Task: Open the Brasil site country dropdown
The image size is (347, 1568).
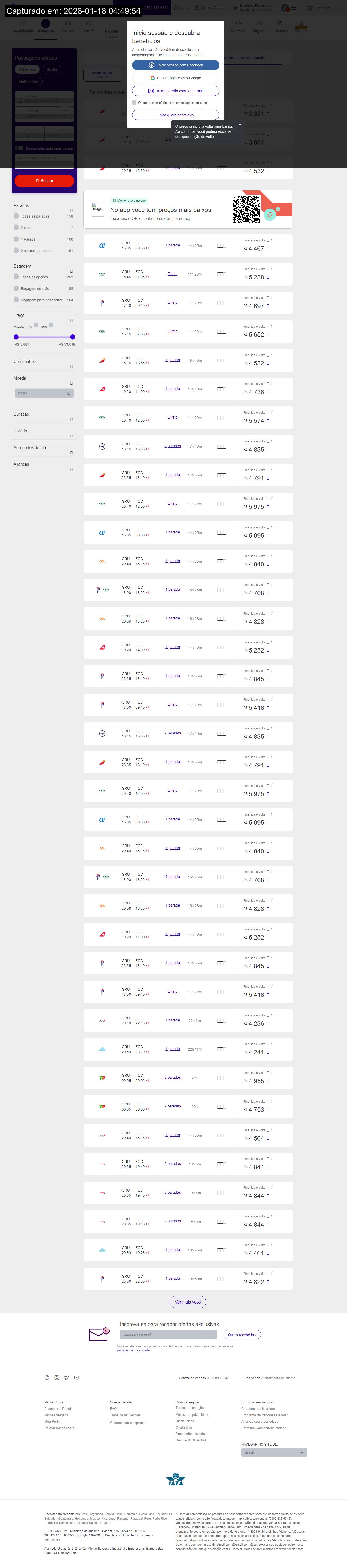Action: [x=273, y=1452]
